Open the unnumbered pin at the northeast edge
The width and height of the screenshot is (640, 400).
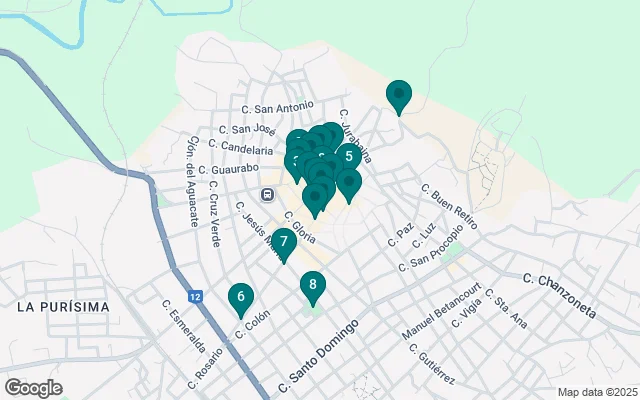399,95
